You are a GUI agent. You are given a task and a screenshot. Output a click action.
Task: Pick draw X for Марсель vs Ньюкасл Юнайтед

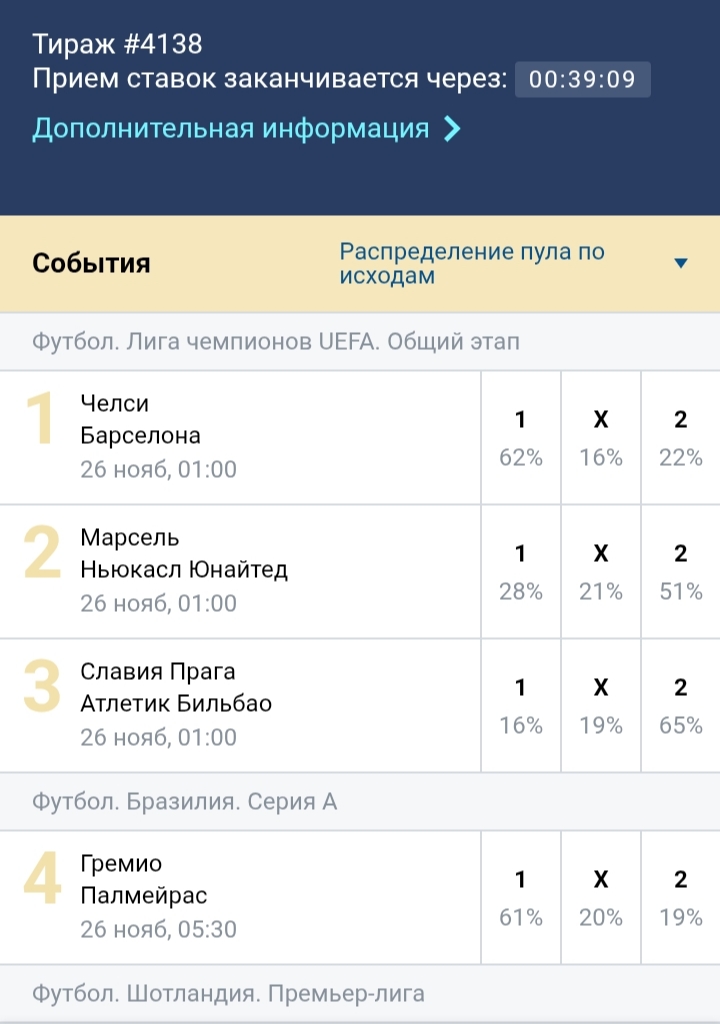tap(600, 572)
